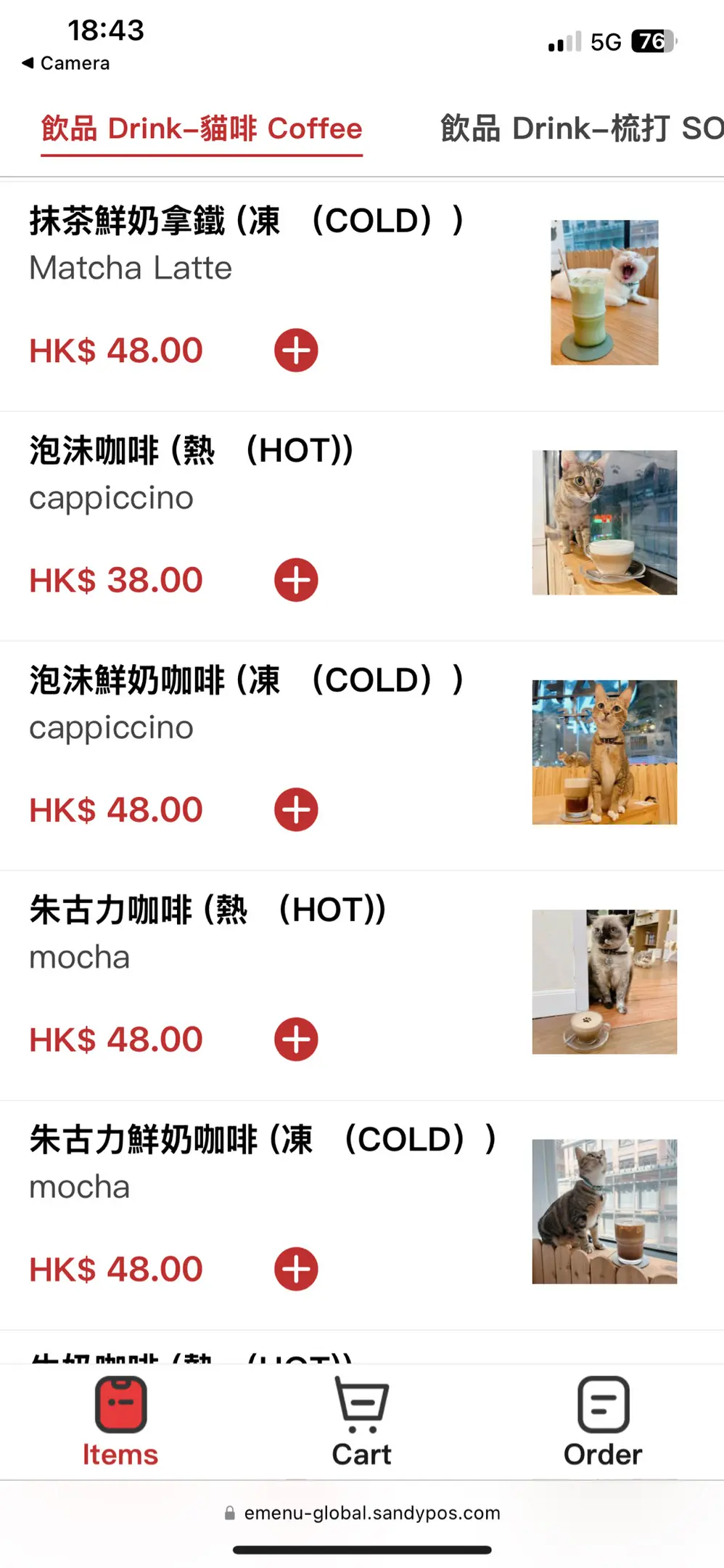The width and height of the screenshot is (724, 1568).
Task: View the hot mocha photo
Action: point(604,981)
